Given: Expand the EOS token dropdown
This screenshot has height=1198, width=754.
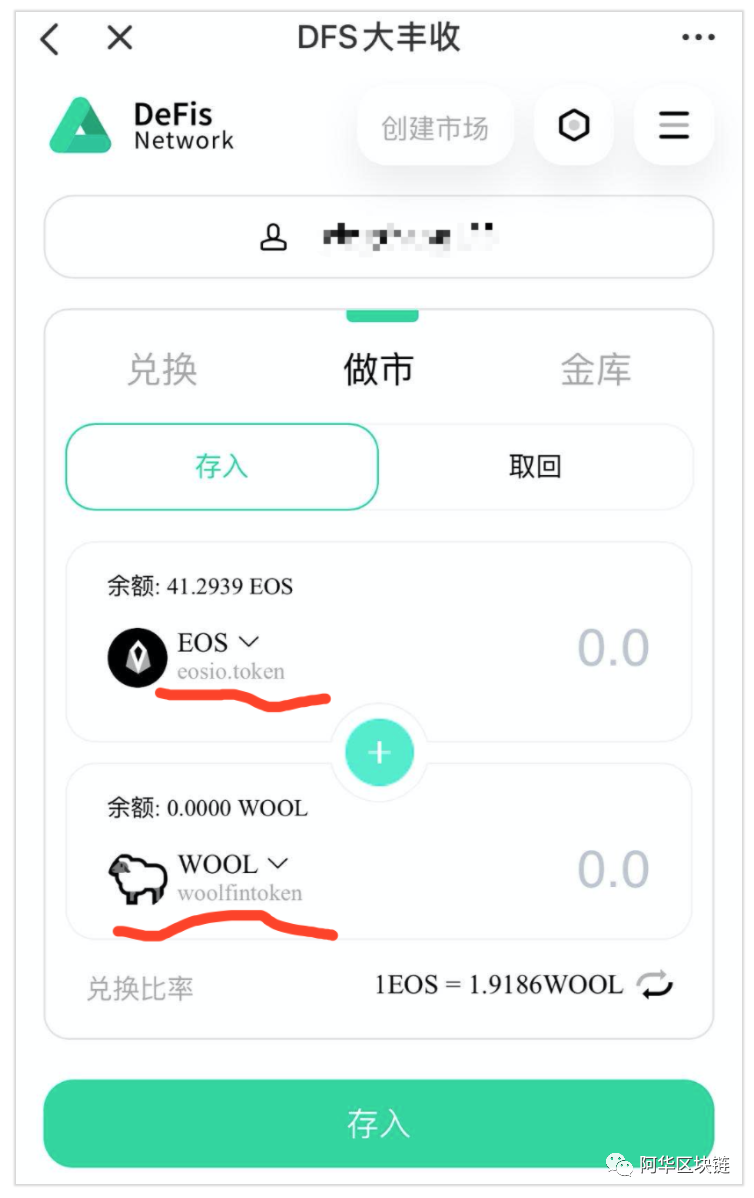Looking at the screenshot, I should point(218,642).
